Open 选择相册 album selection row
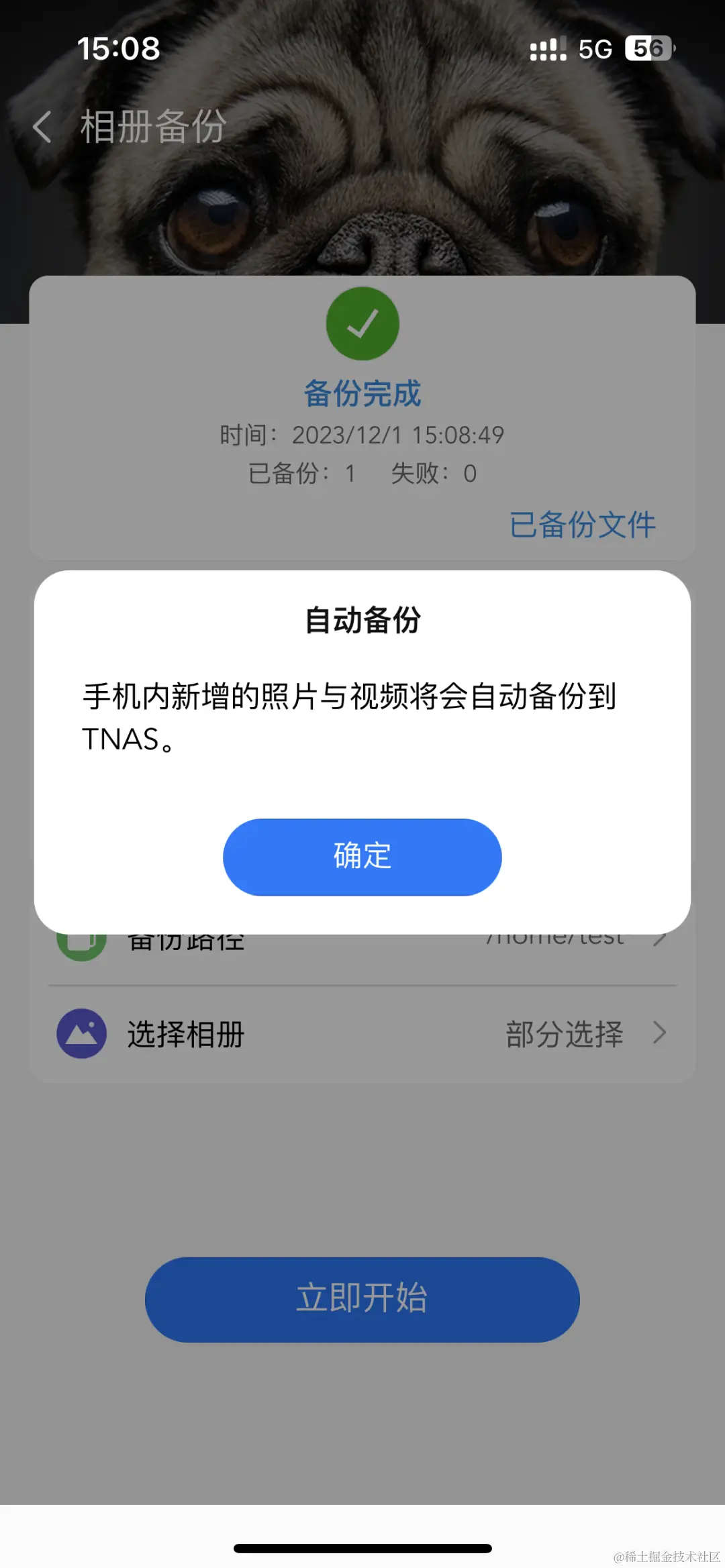The image size is (725, 1568). 362,1033
